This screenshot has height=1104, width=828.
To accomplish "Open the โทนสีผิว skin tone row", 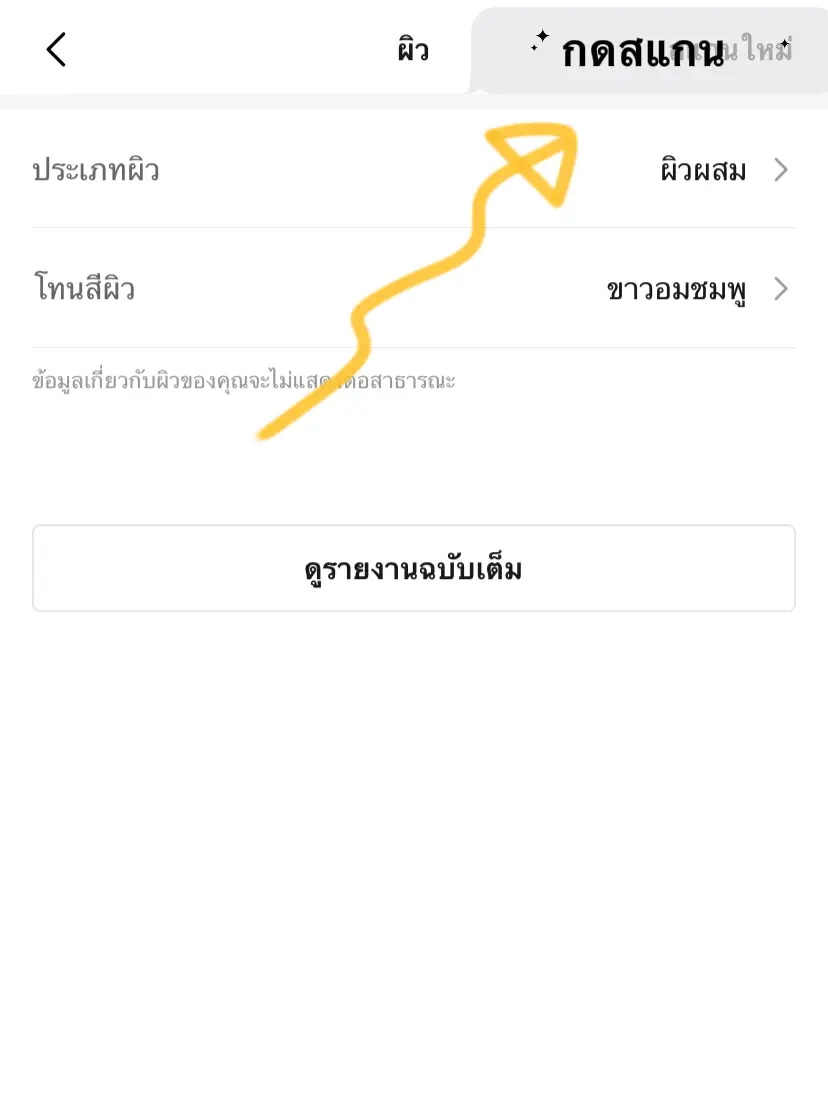I will click(x=414, y=289).
